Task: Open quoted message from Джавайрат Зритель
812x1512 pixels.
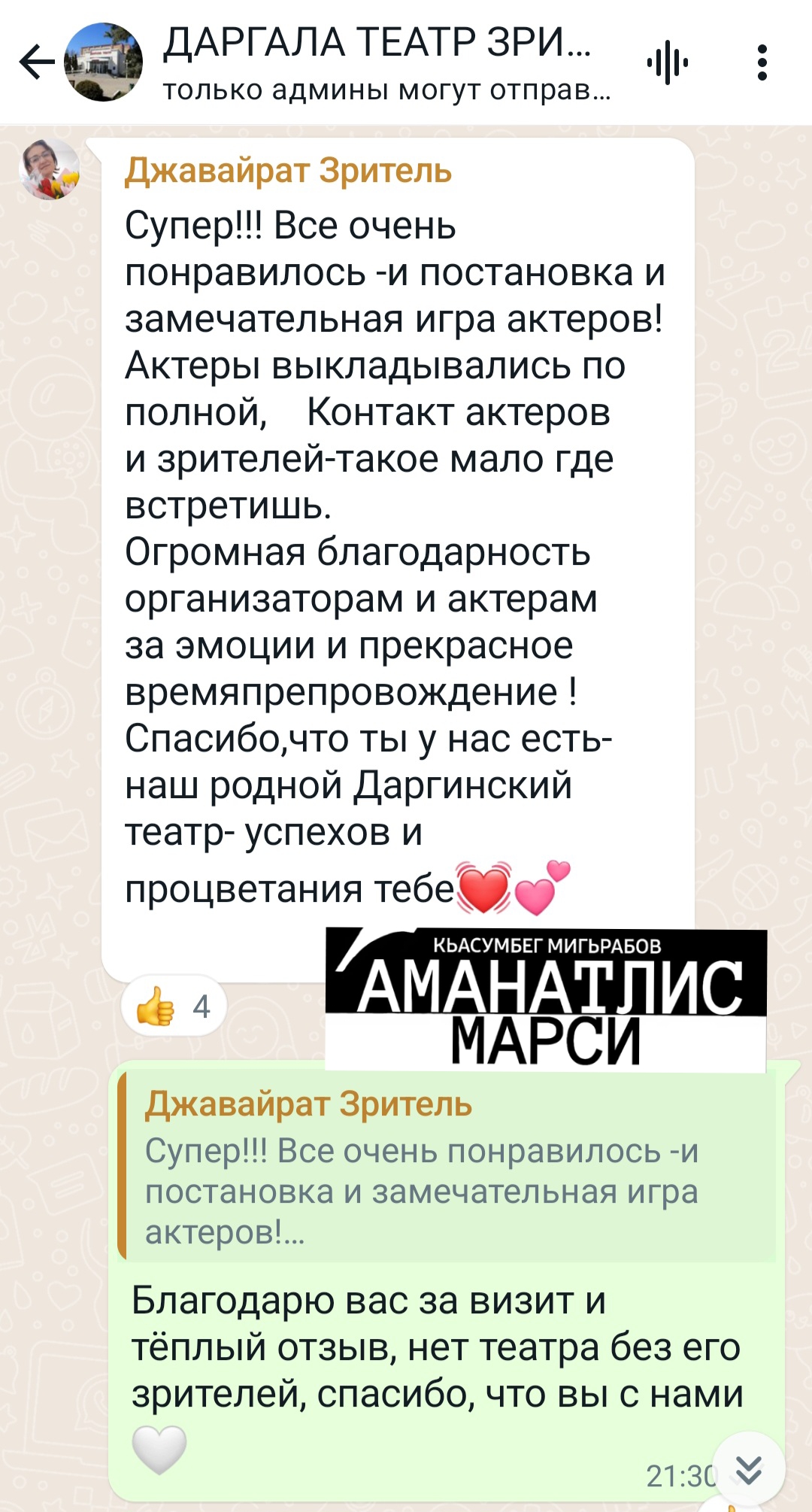Action: click(447, 1166)
